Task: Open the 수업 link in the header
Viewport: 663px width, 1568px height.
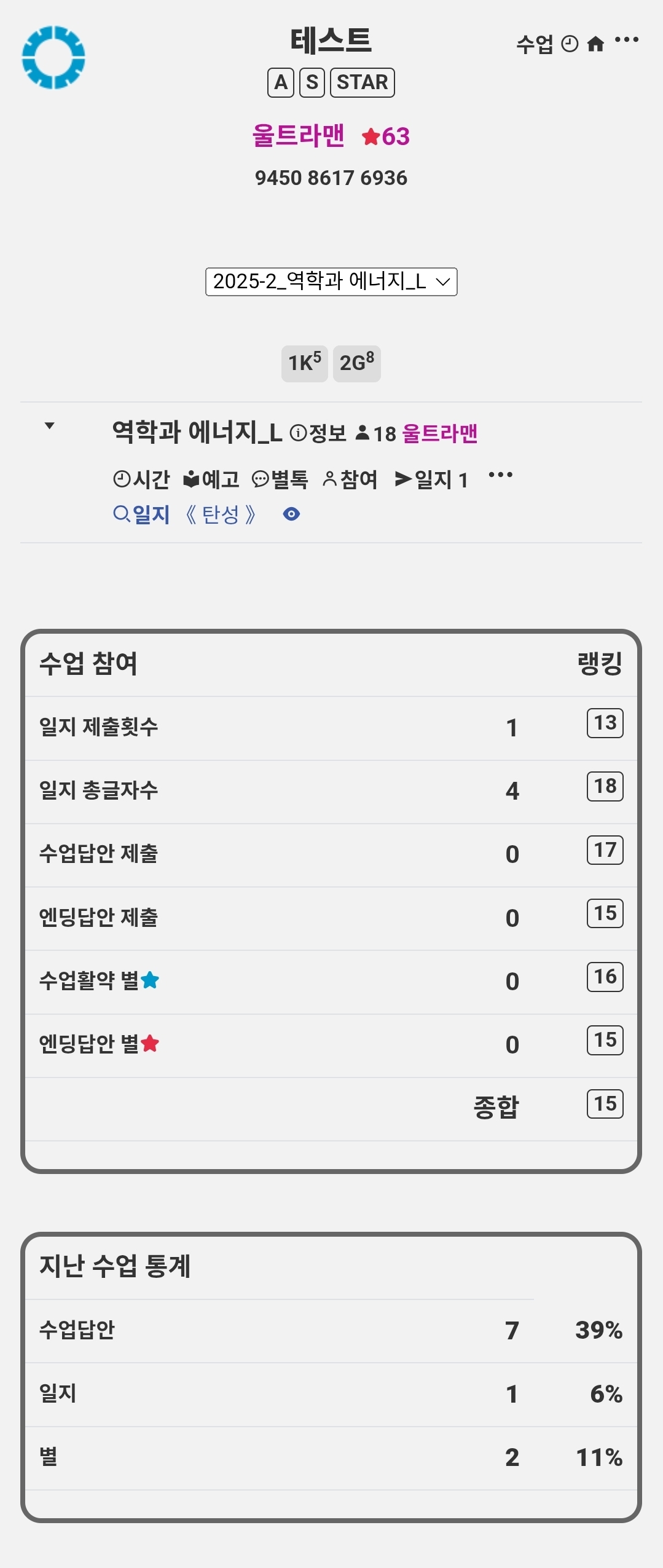Action: [535, 44]
